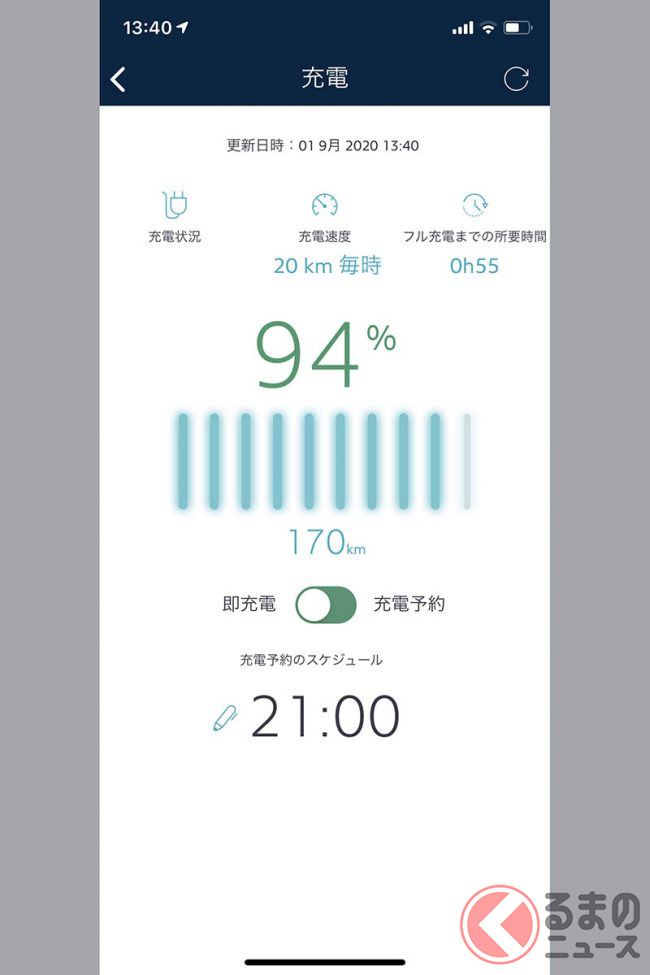This screenshot has width=650, height=975.
Task: Go back from the 充電 screen
Action: click(x=119, y=79)
